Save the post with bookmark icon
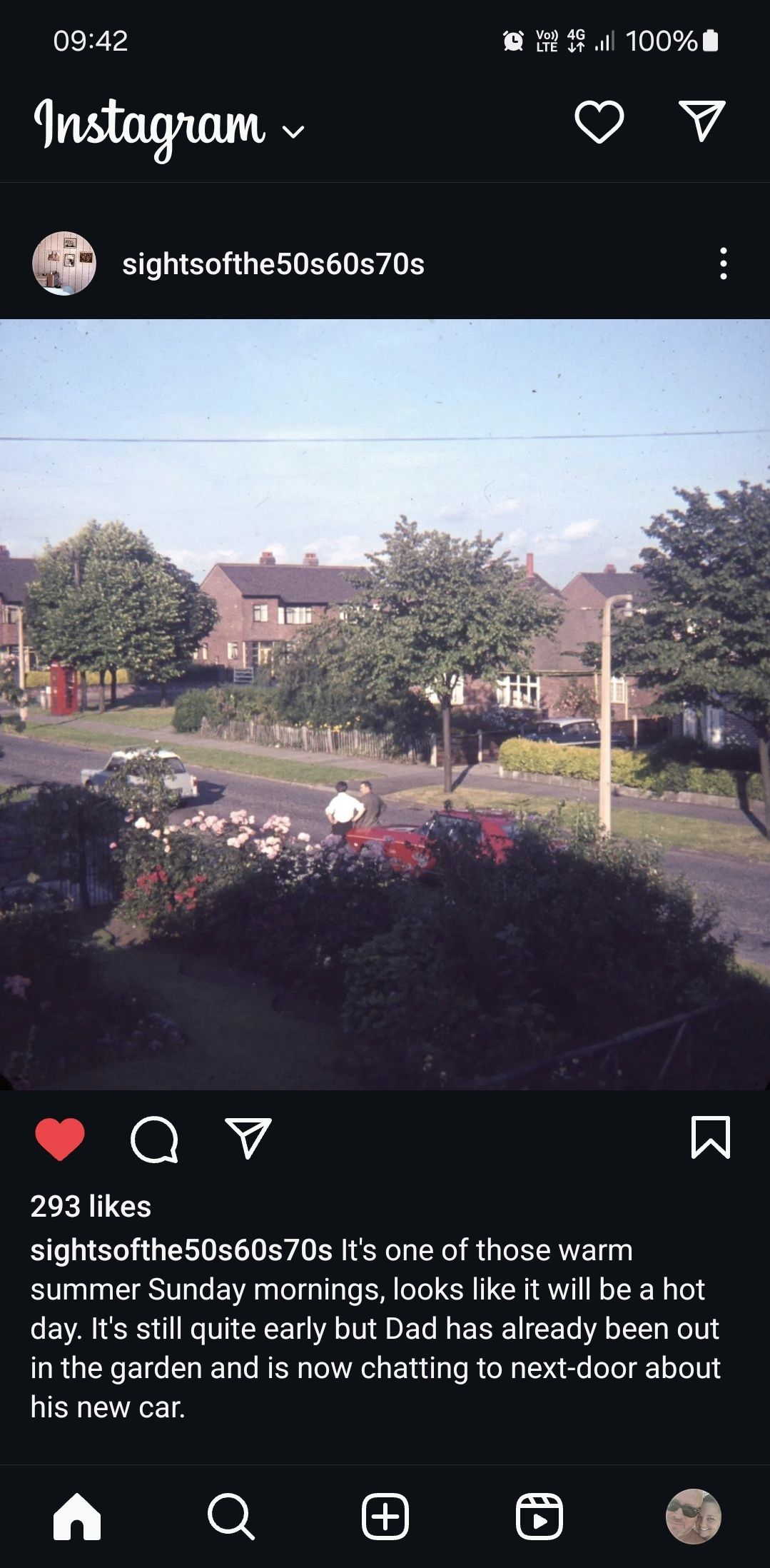 pos(710,1137)
